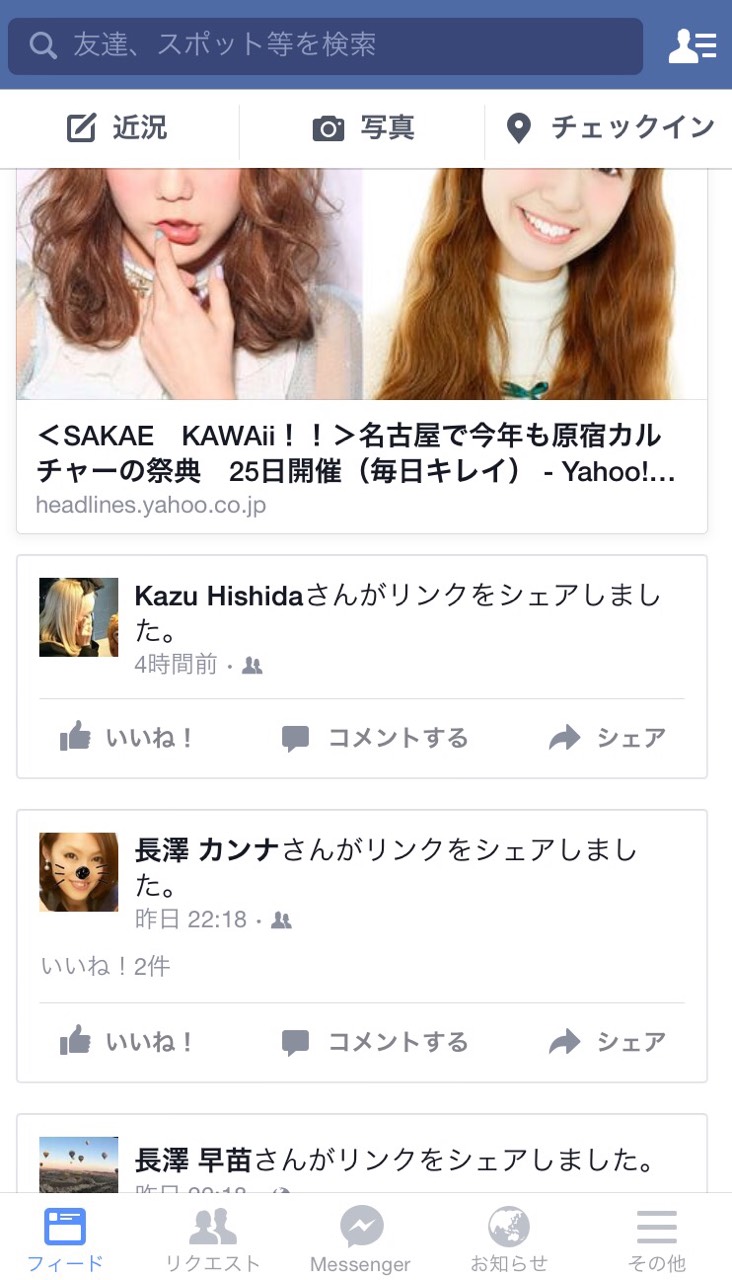Open Kazu Hishida's profile picture
Image resolution: width=732 pixels, height=1280 pixels.
79,617
